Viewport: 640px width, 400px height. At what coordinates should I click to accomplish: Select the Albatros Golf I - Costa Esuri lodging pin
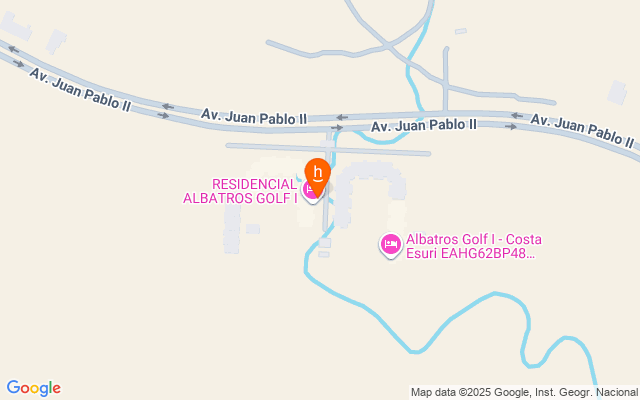[x=391, y=244]
